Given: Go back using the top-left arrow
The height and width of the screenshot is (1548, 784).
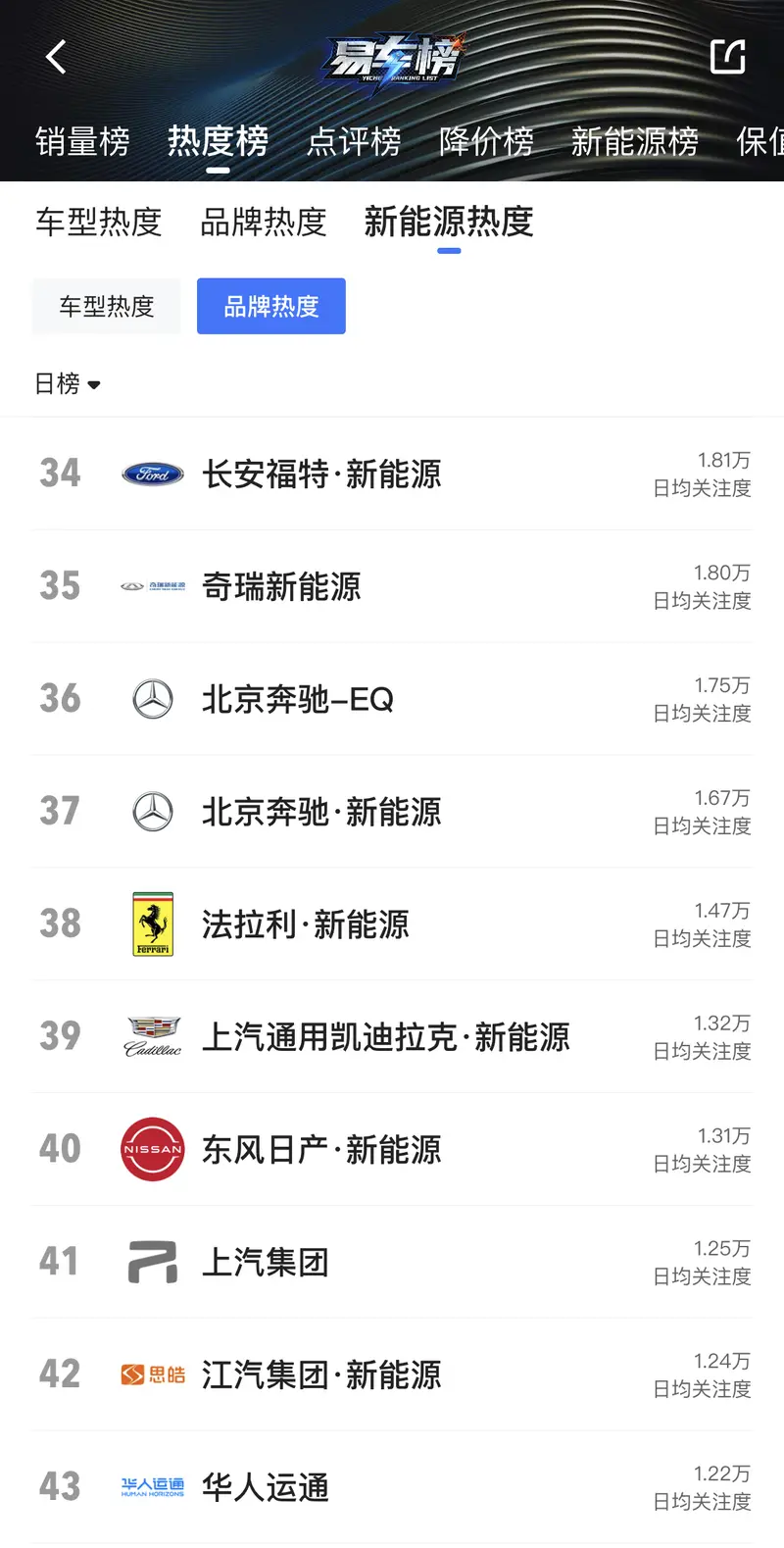Looking at the screenshot, I should pos(57,57).
